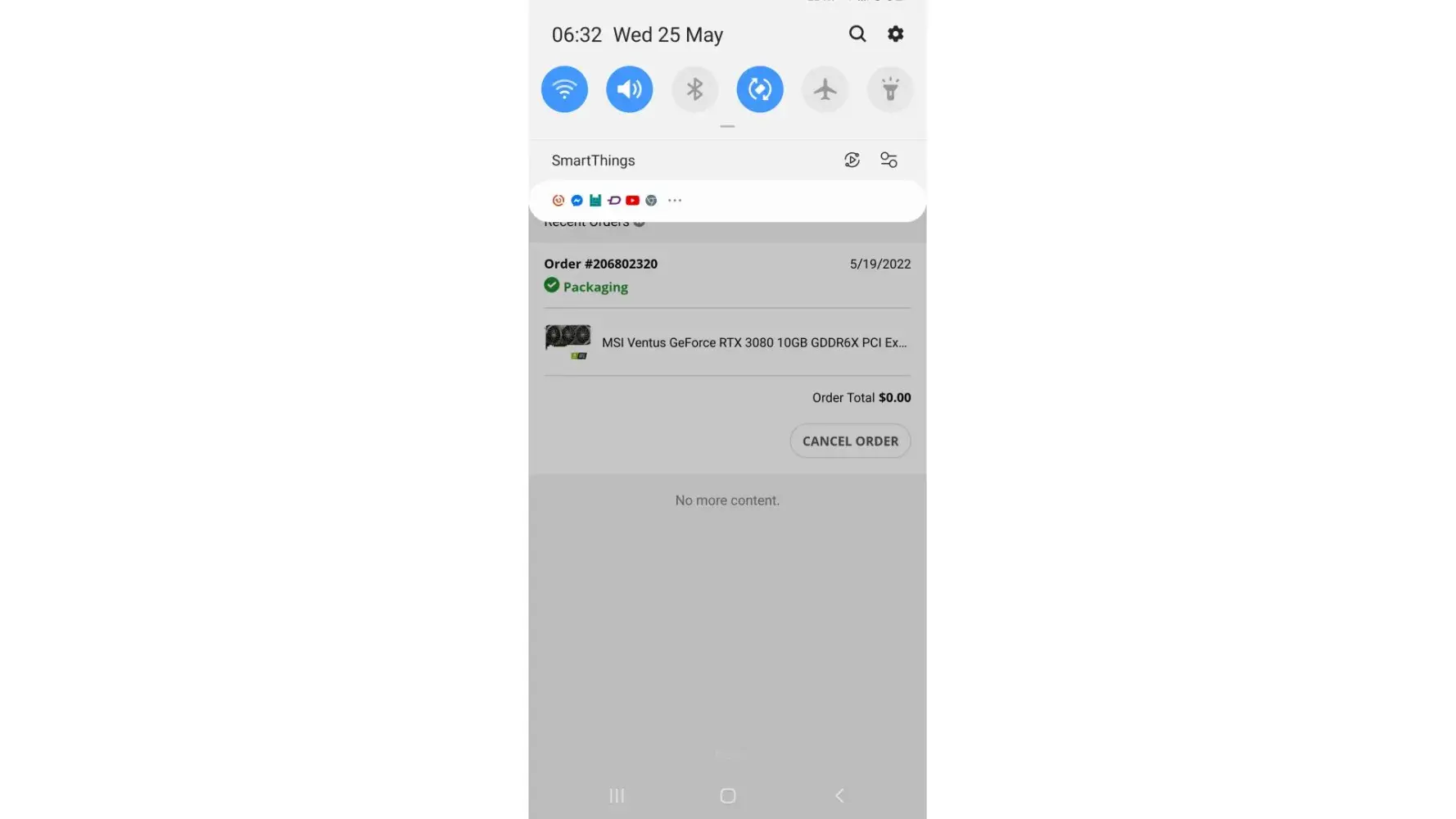Open settings gear icon
Viewport: 1456px width, 819px height.
click(895, 34)
